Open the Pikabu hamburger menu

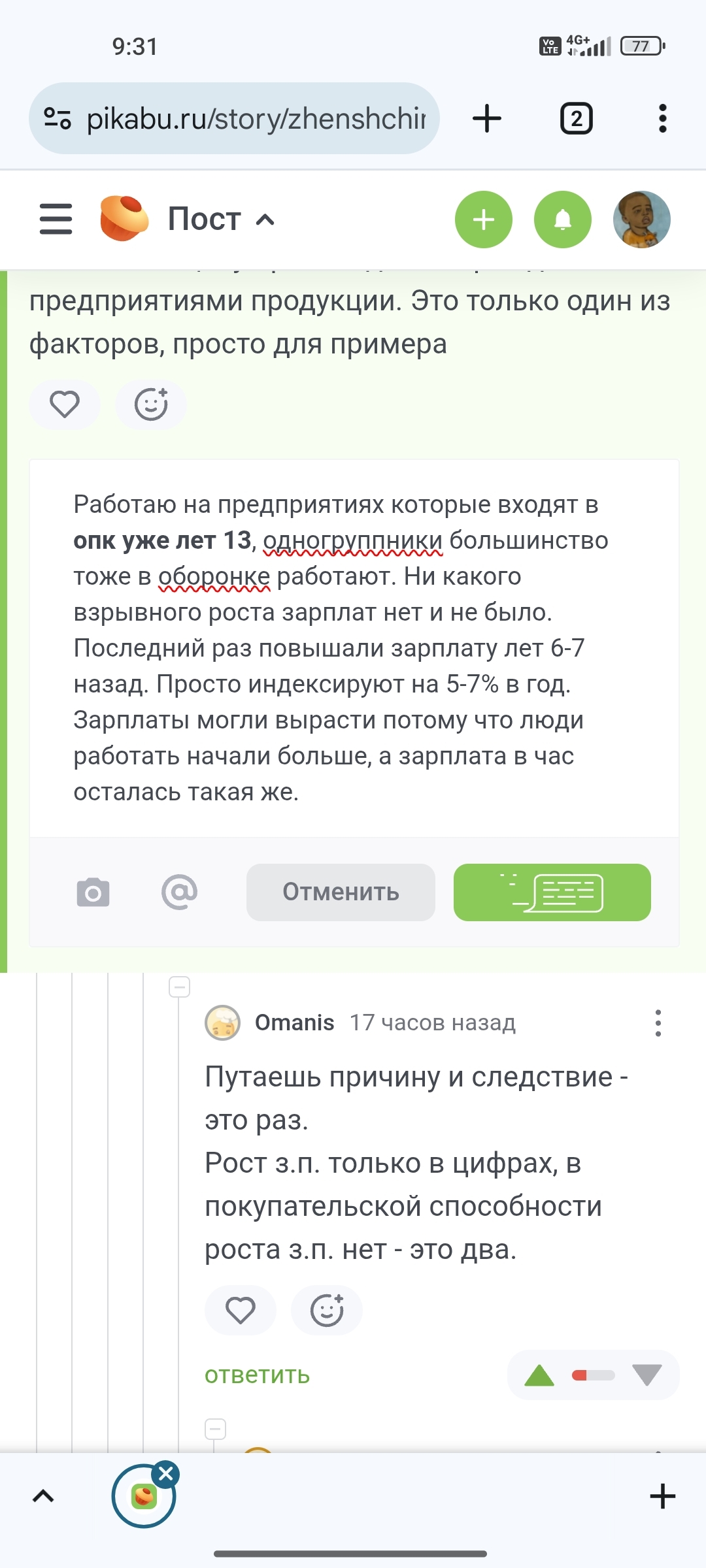click(x=56, y=219)
